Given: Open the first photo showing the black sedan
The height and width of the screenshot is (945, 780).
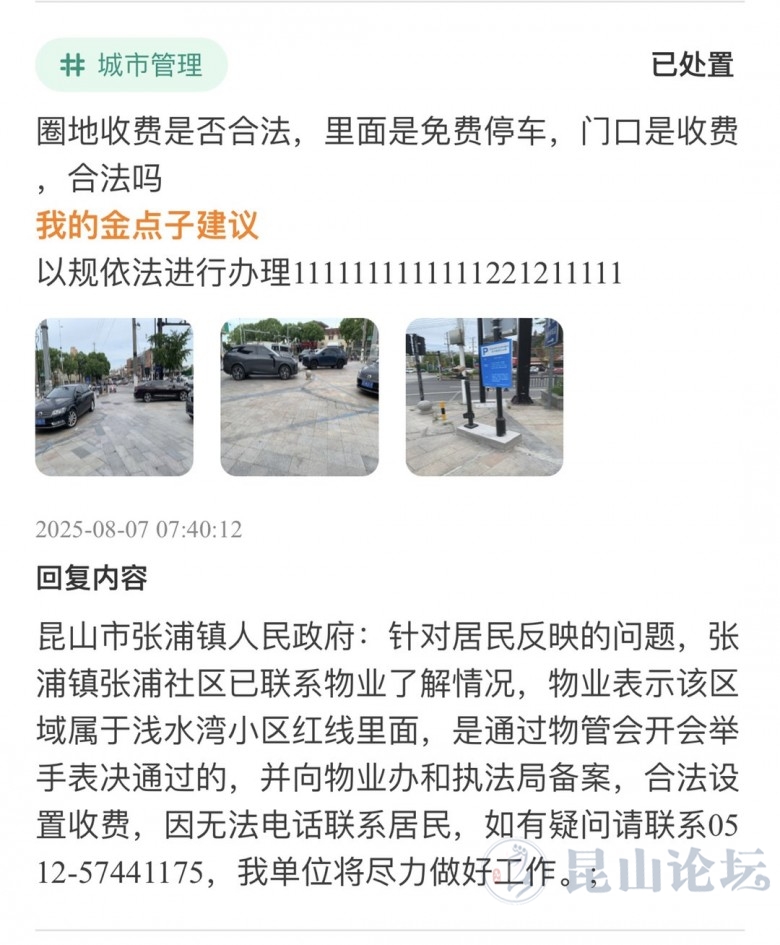Looking at the screenshot, I should coord(114,397).
